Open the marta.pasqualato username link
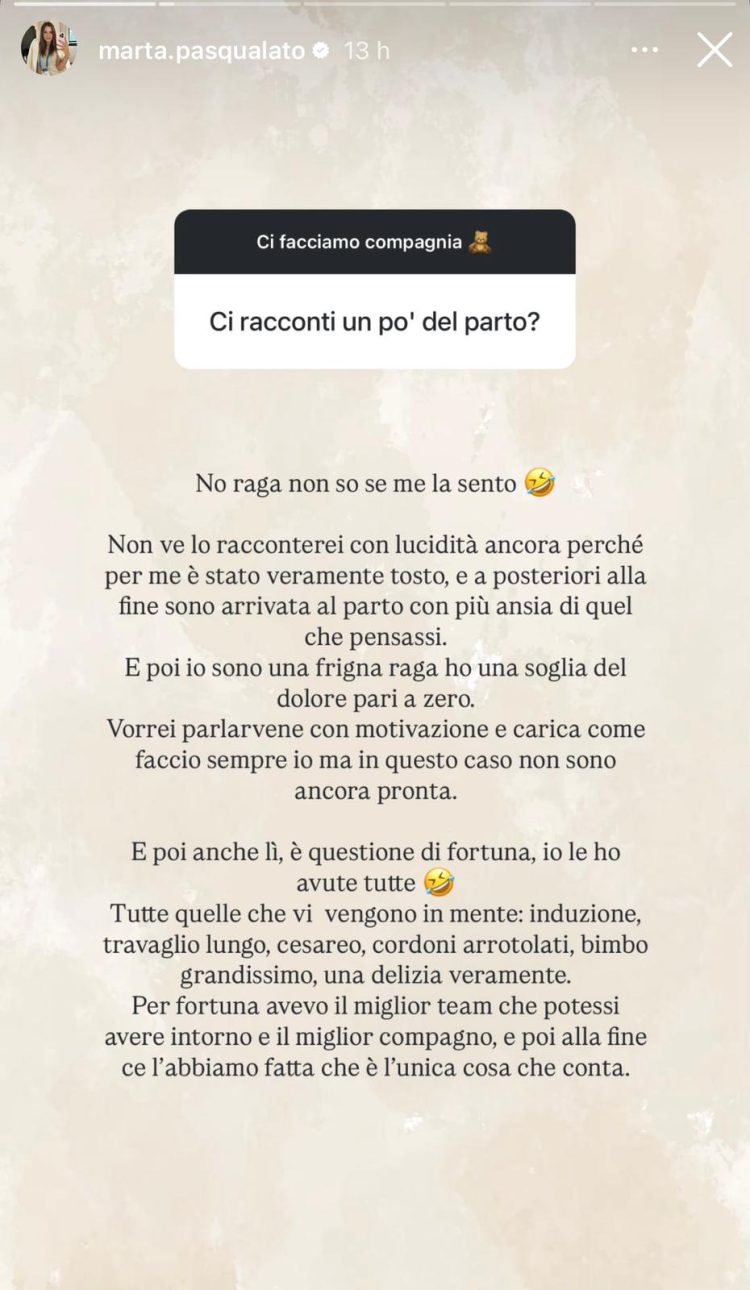This screenshot has width=750, height=1290. point(201,51)
